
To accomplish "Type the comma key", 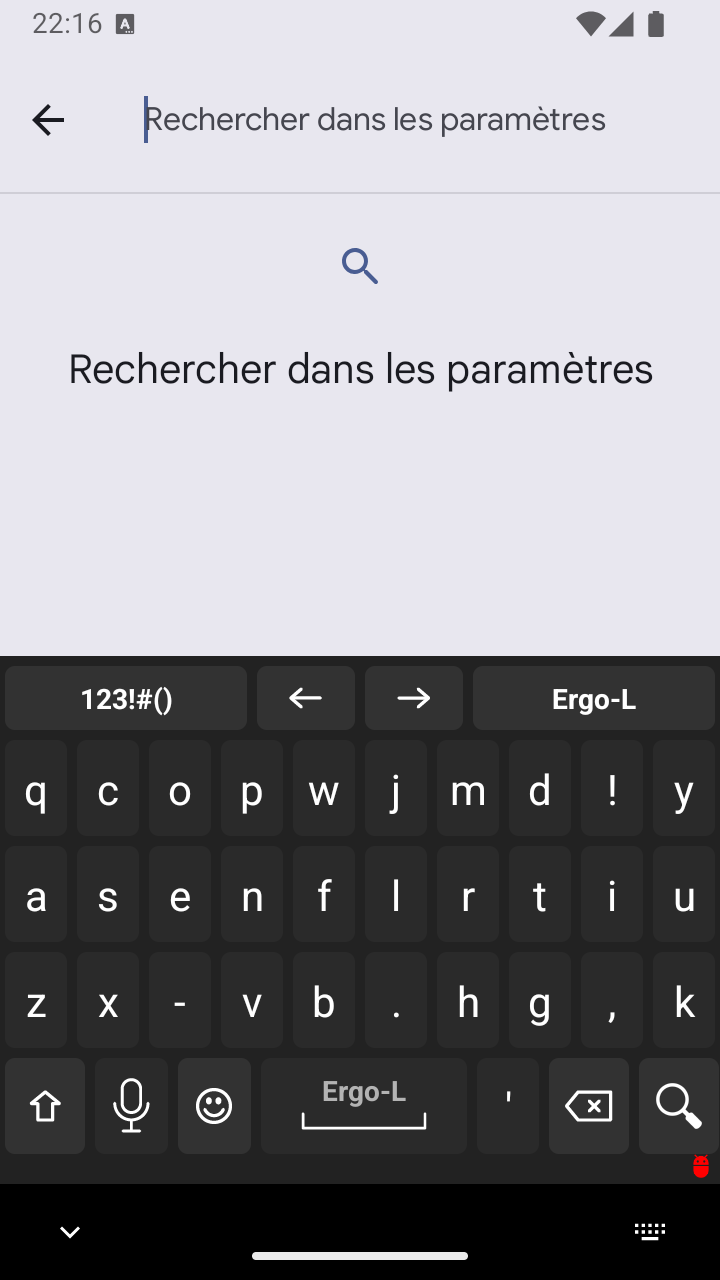I will click(x=612, y=1003).
